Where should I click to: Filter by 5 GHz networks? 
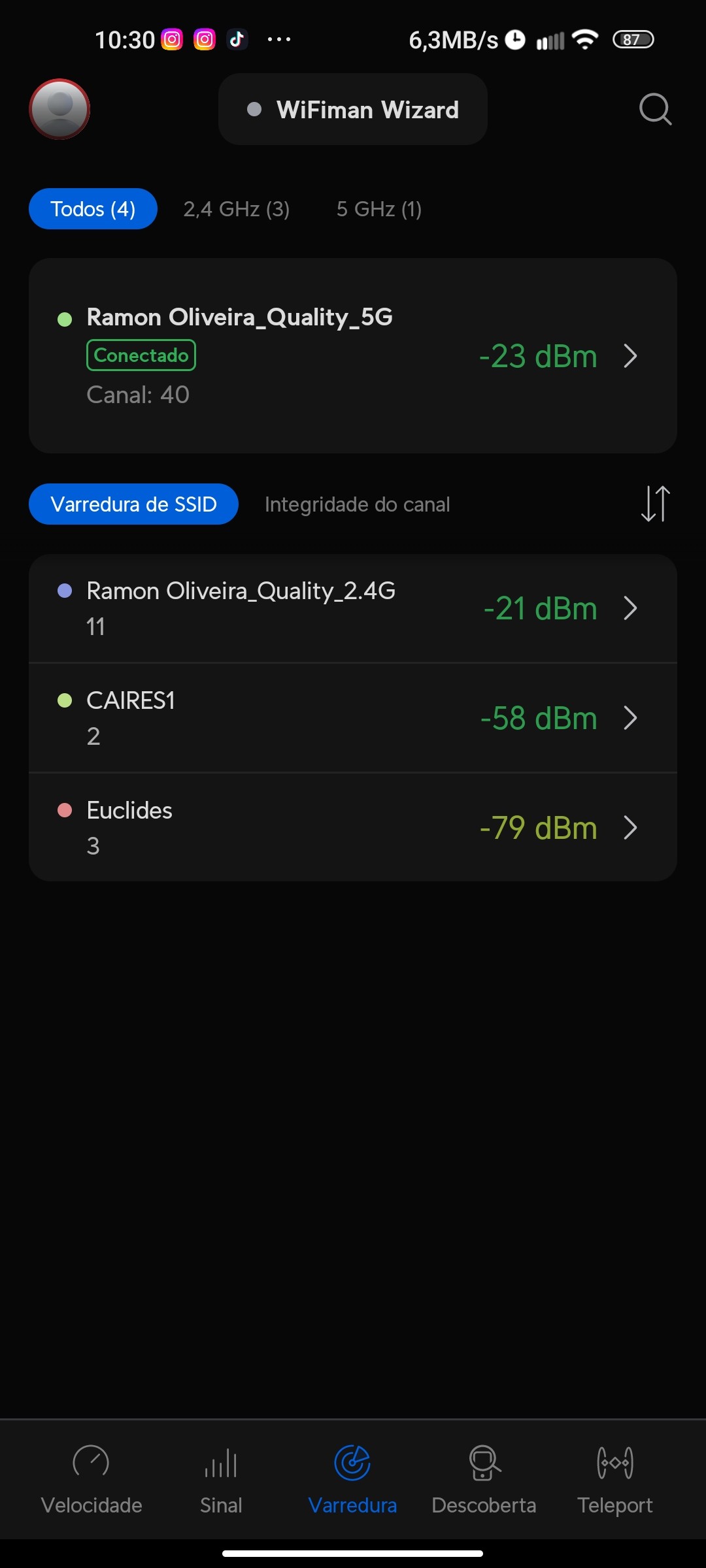pos(378,209)
